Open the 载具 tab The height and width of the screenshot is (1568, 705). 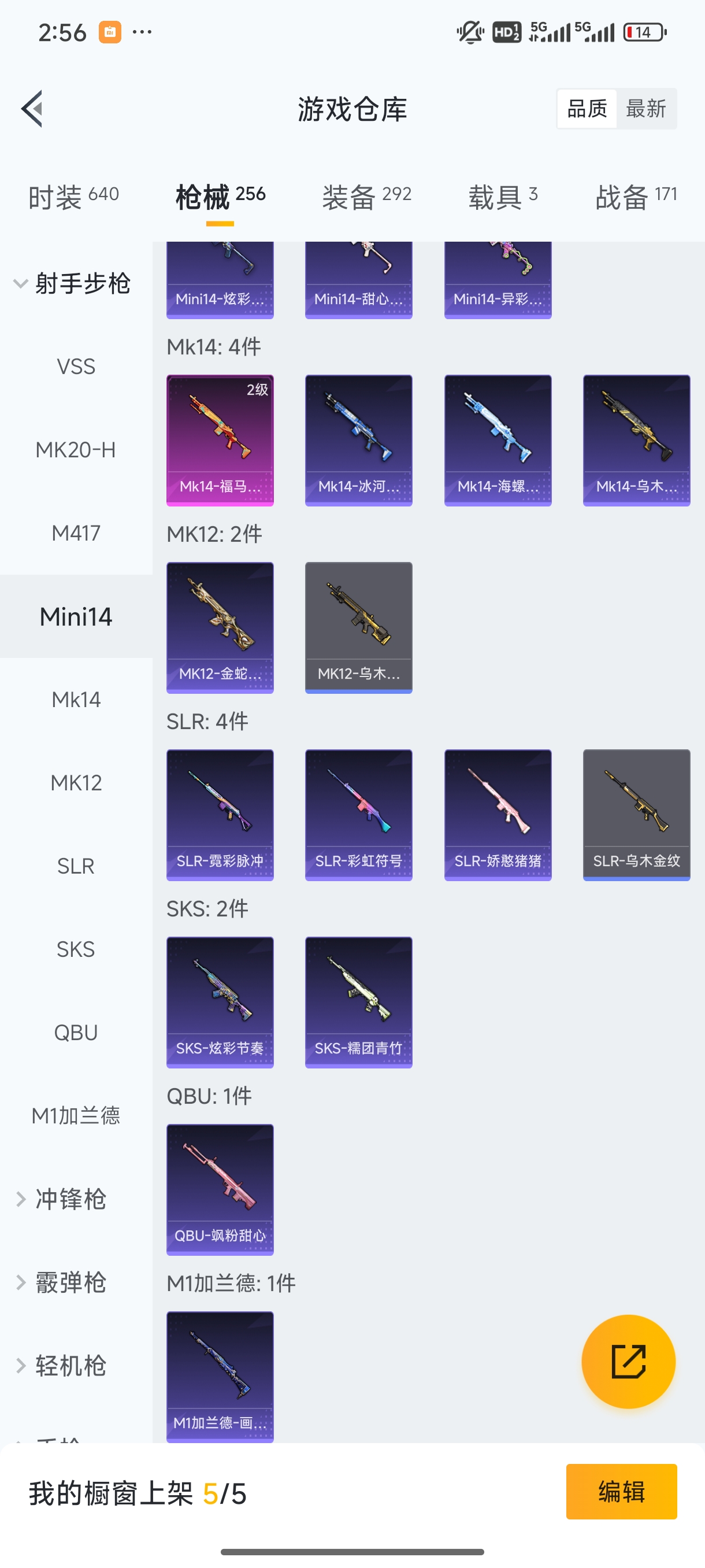click(x=502, y=197)
